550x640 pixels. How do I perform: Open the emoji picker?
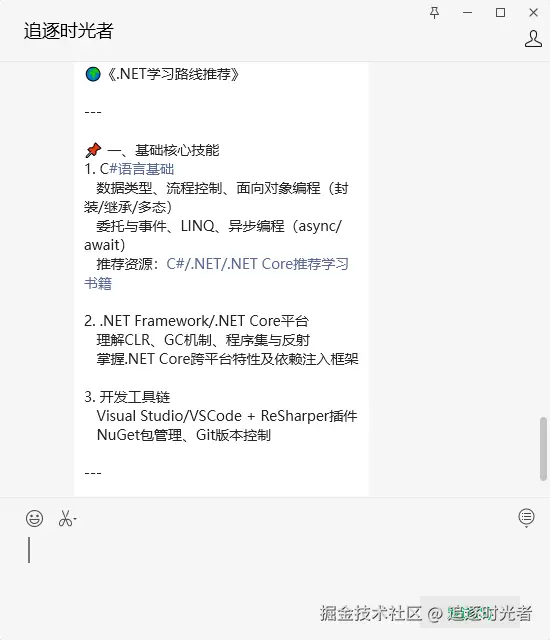(x=34, y=518)
